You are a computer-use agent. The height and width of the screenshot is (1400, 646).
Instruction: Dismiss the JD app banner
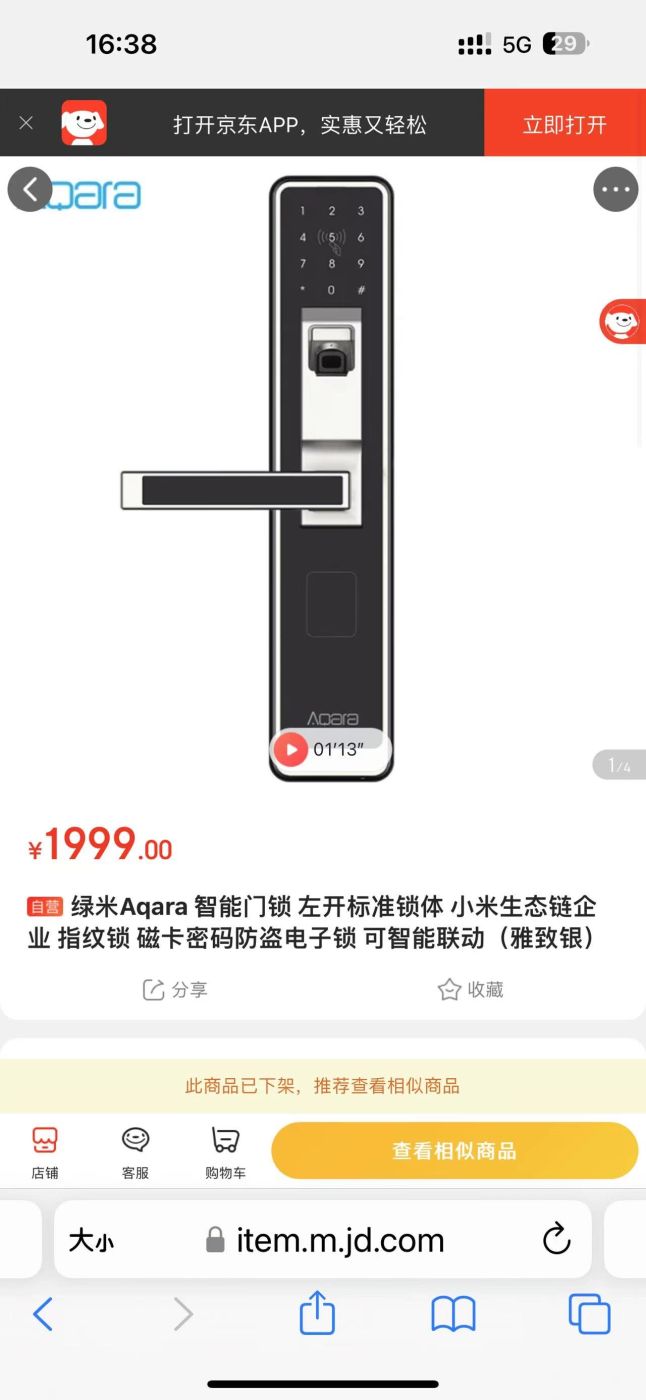[26, 123]
